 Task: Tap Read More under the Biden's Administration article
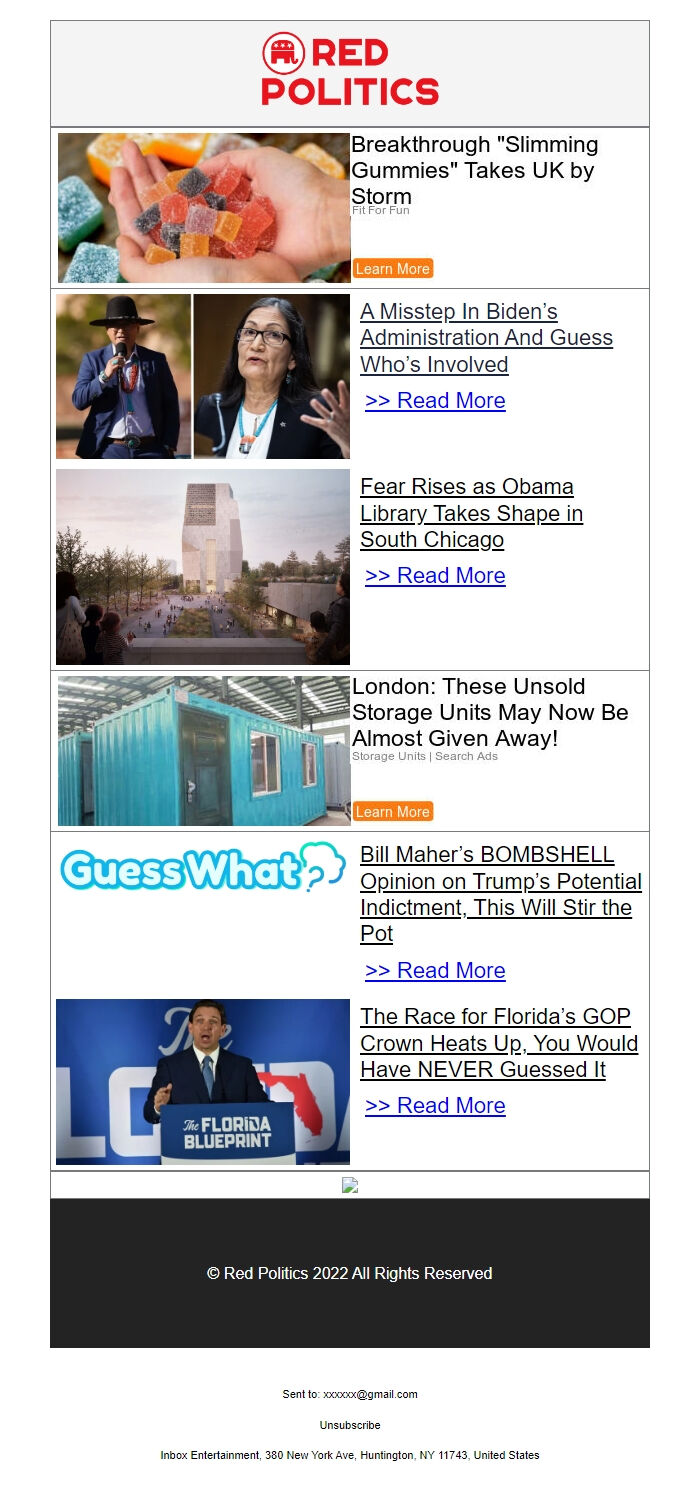click(435, 400)
